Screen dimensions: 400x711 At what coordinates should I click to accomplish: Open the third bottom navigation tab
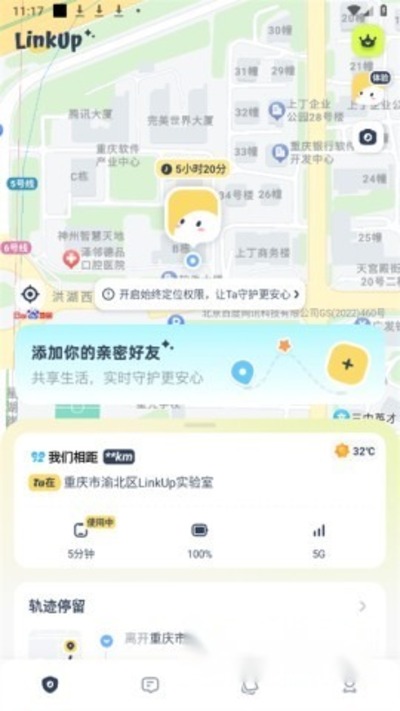tap(249, 686)
